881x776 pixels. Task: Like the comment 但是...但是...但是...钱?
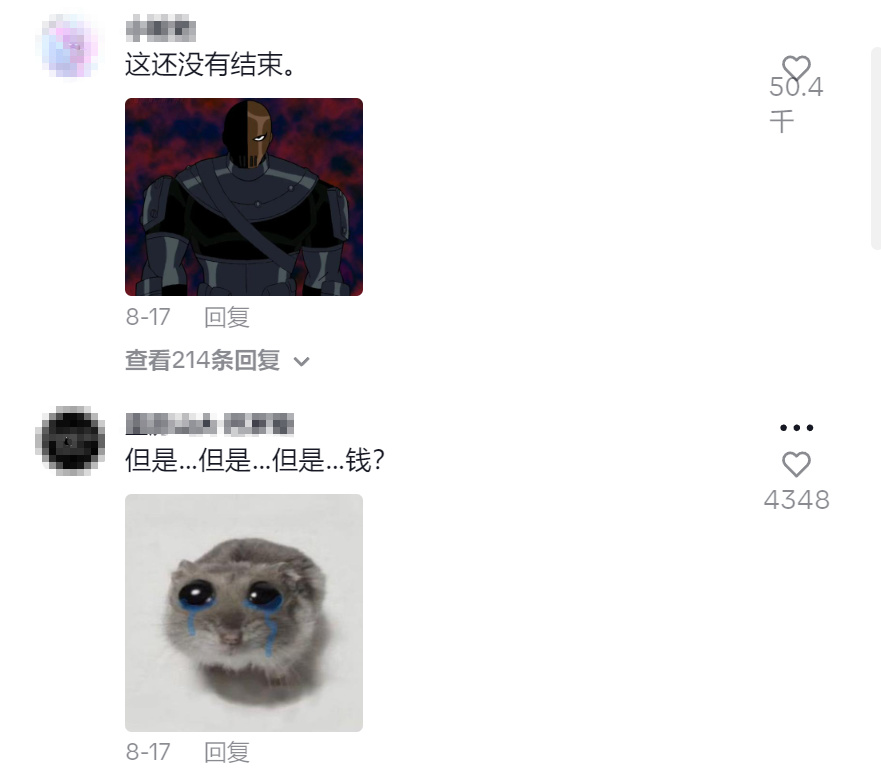[x=796, y=465]
